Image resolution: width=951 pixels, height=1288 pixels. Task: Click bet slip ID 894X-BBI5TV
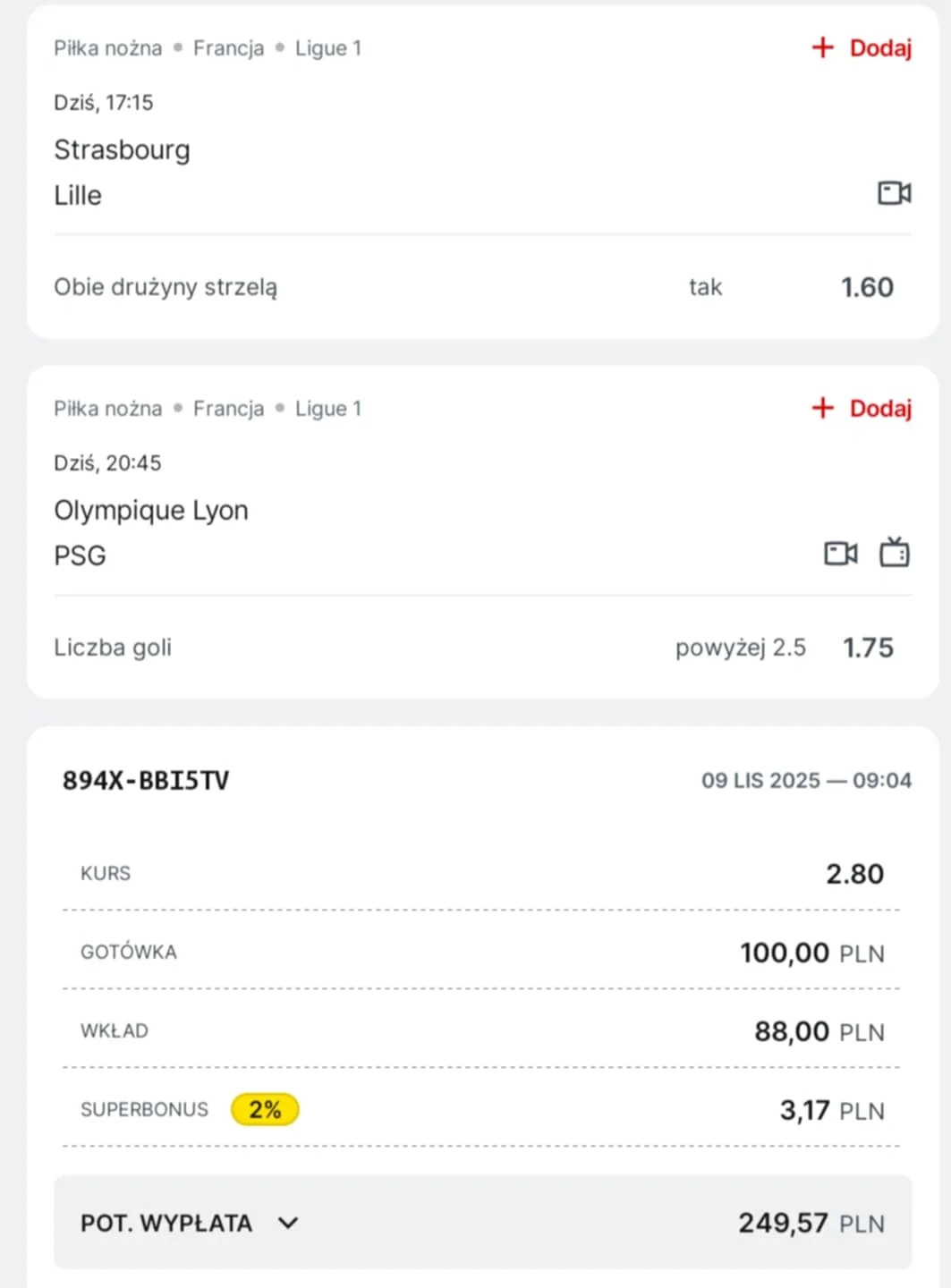(146, 780)
